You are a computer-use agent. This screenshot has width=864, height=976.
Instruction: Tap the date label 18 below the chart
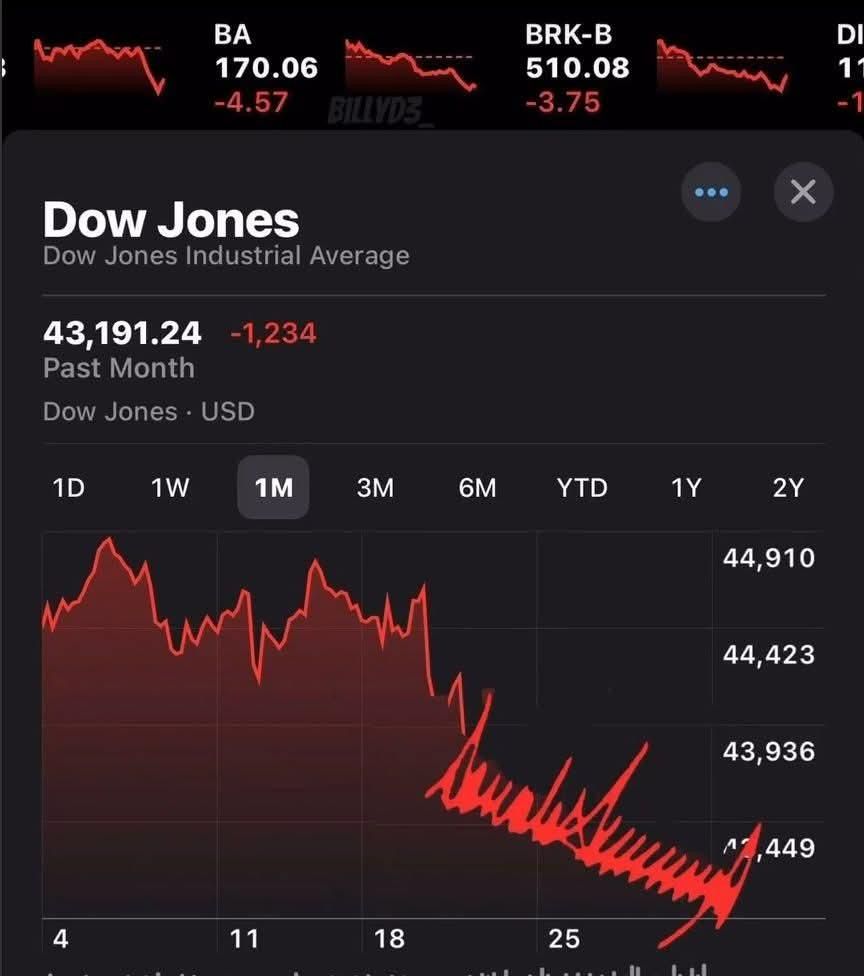point(390,939)
